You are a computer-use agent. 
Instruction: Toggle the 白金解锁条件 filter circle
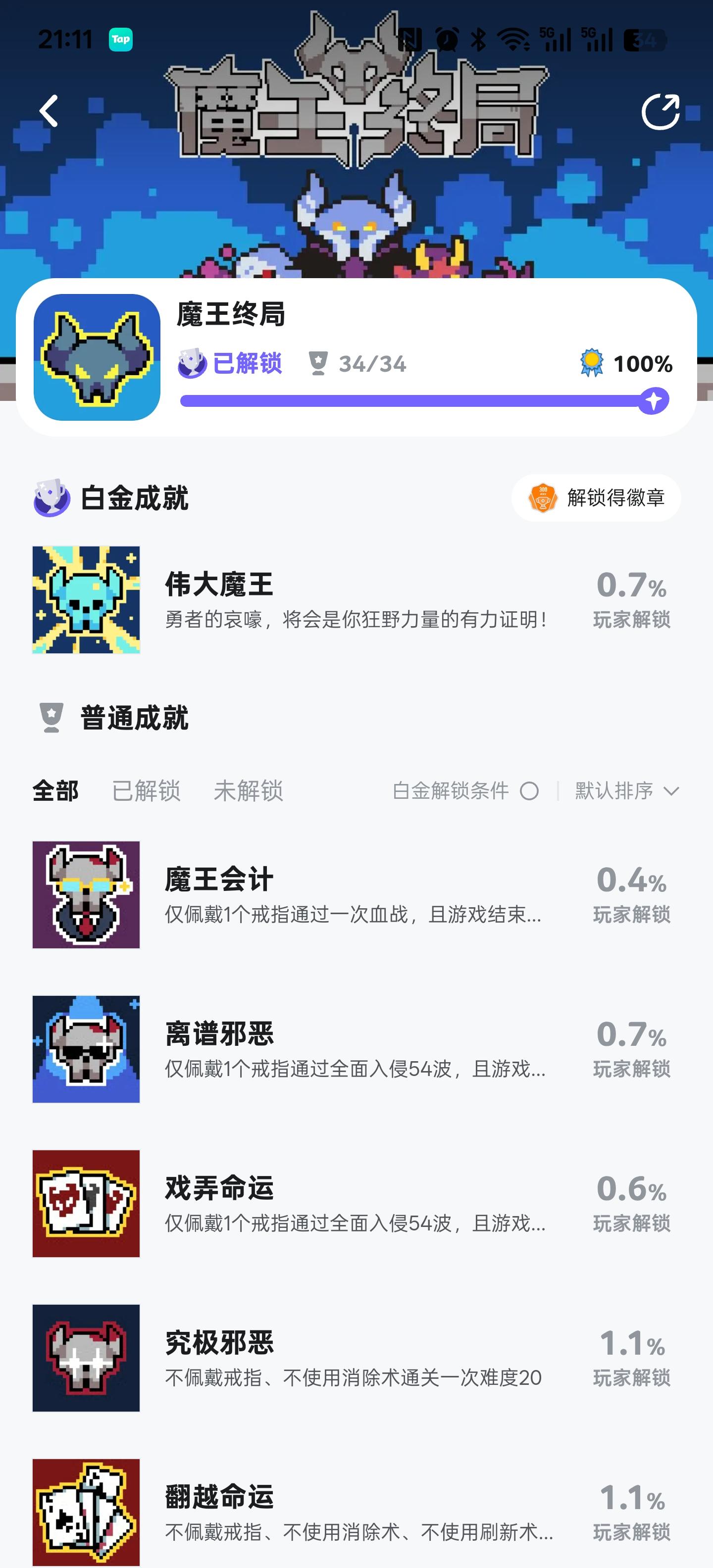point(529,791)
